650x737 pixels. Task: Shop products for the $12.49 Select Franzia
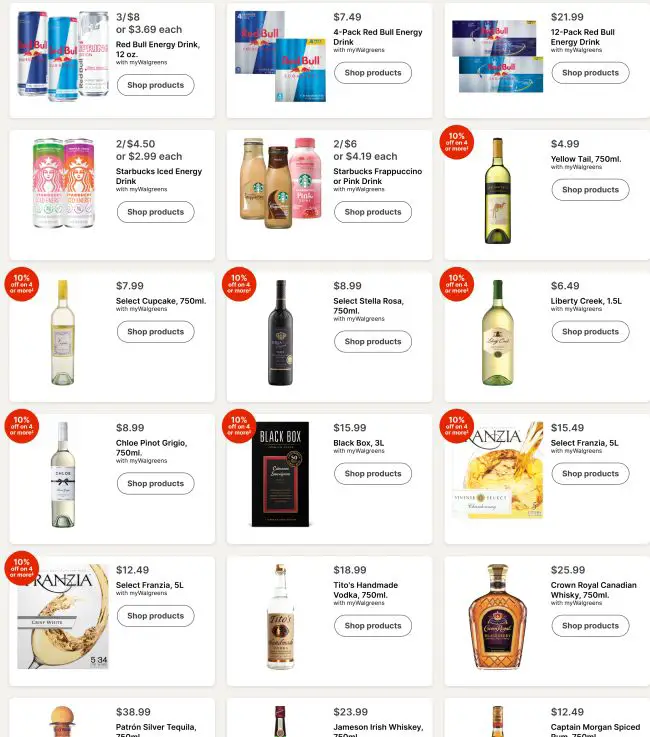click(x=155, y=615)
